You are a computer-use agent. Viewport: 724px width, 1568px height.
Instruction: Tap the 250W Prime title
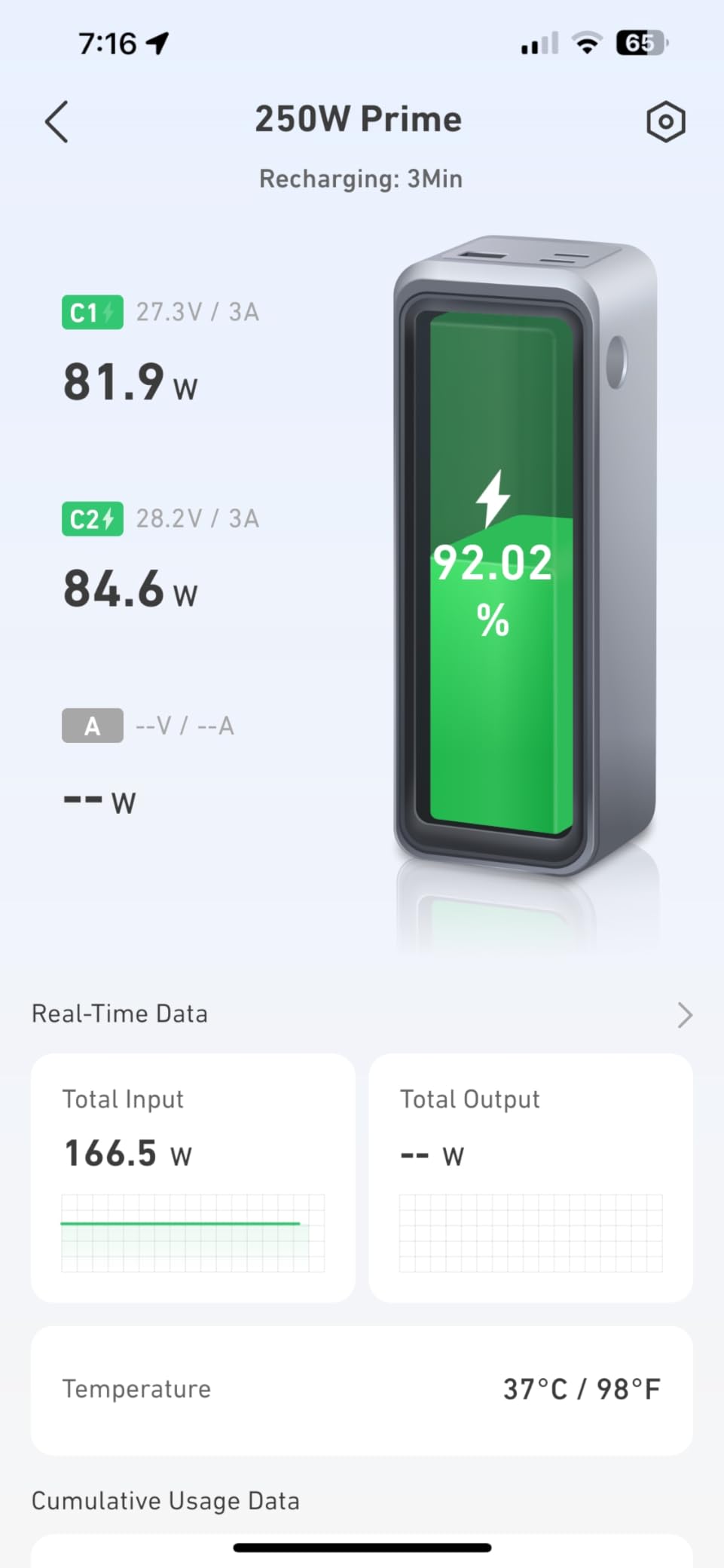360,119
